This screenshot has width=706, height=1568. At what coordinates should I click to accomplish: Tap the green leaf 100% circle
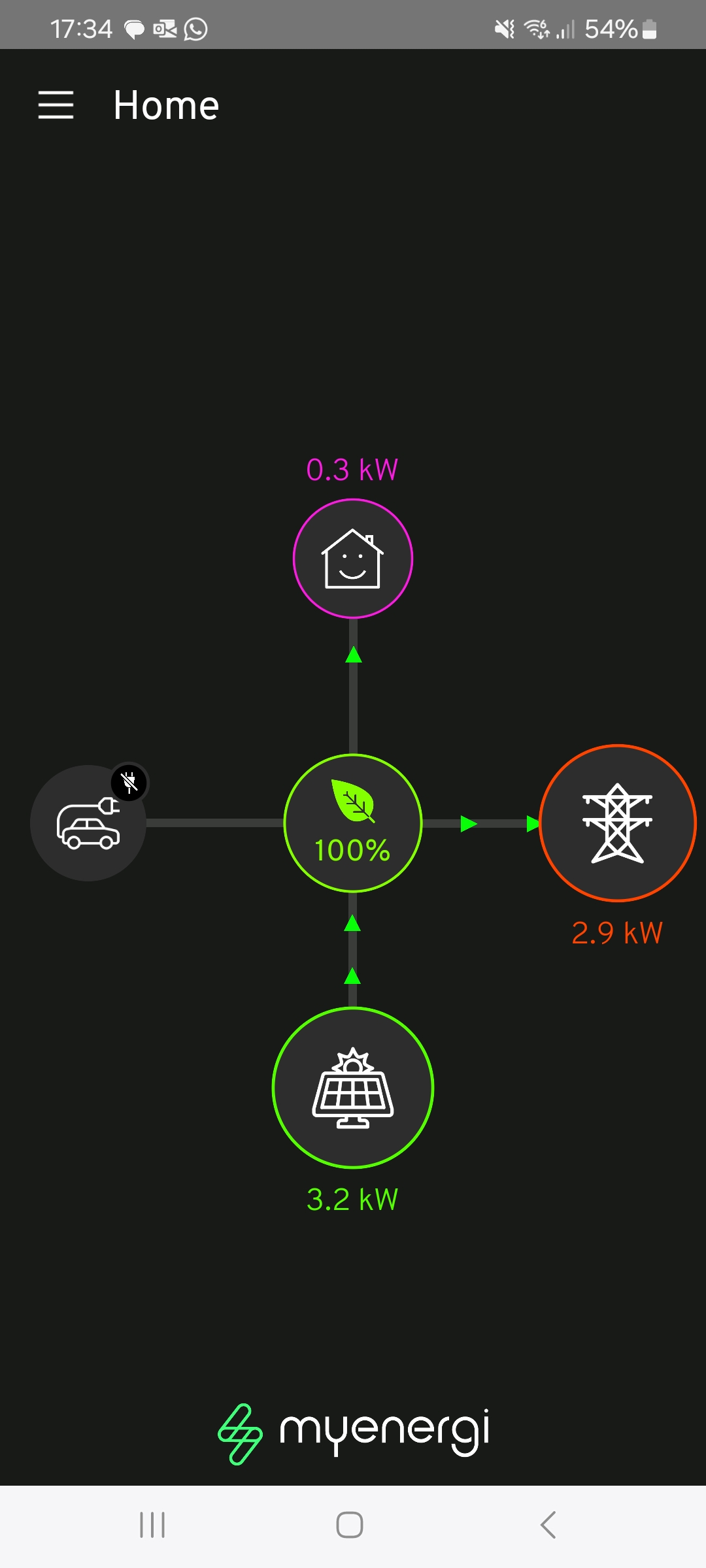(x=353, y=823)
